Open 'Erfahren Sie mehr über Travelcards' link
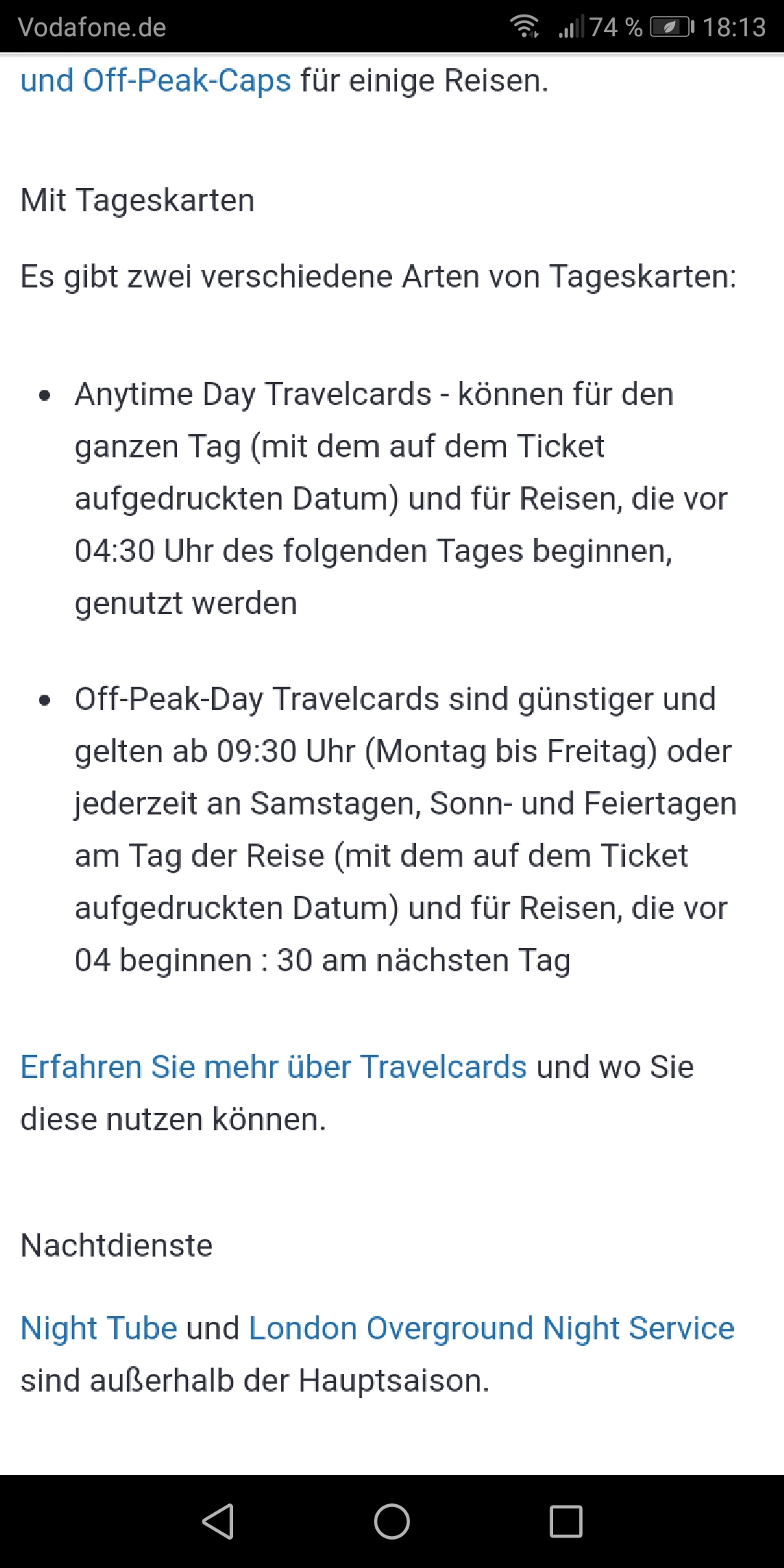The height and width of the screenshot is (1568, 784). pos(273,1067)
